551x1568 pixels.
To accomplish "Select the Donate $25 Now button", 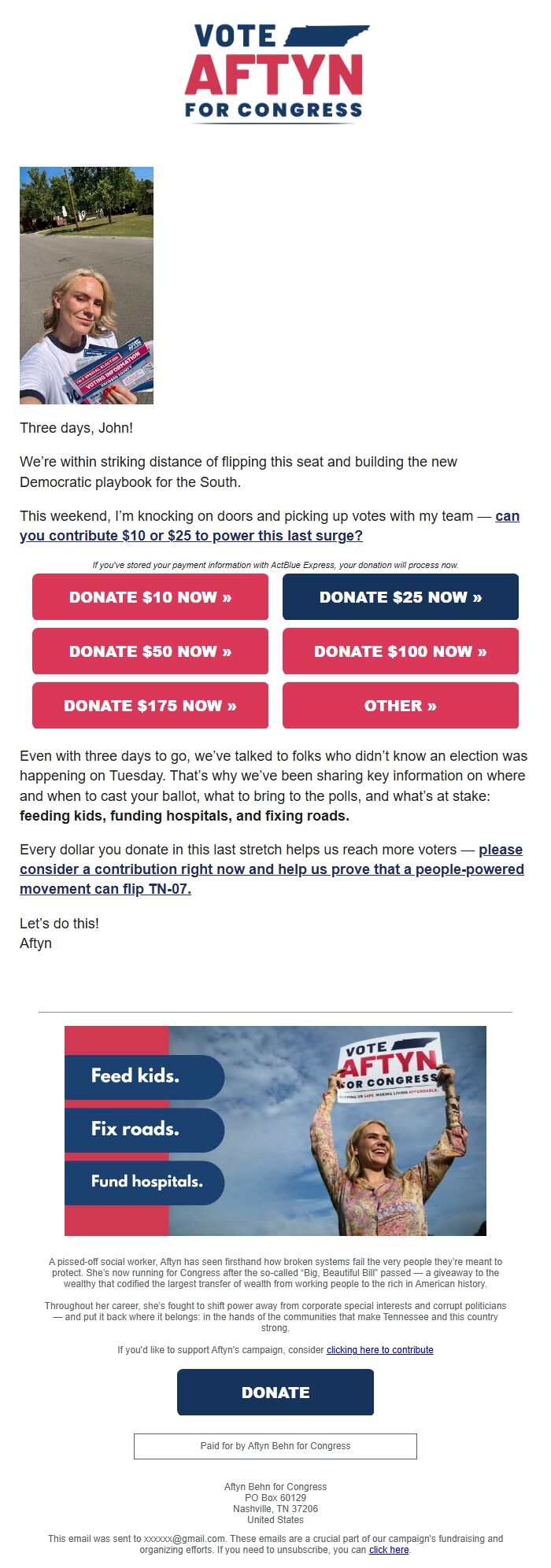I will (400, 597).
